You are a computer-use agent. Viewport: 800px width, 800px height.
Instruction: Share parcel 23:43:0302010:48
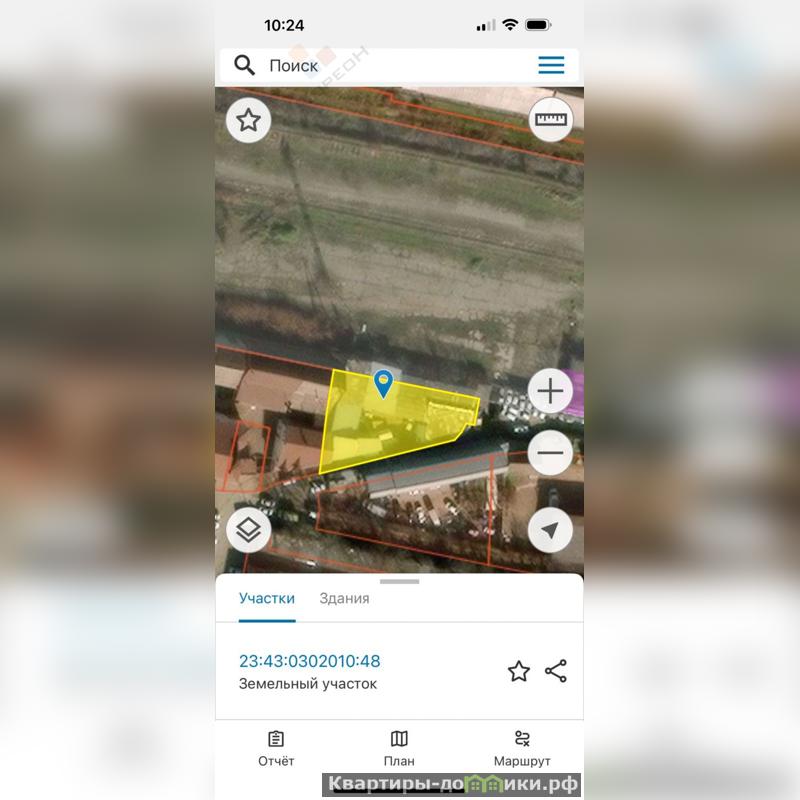(x=556, y=671)
